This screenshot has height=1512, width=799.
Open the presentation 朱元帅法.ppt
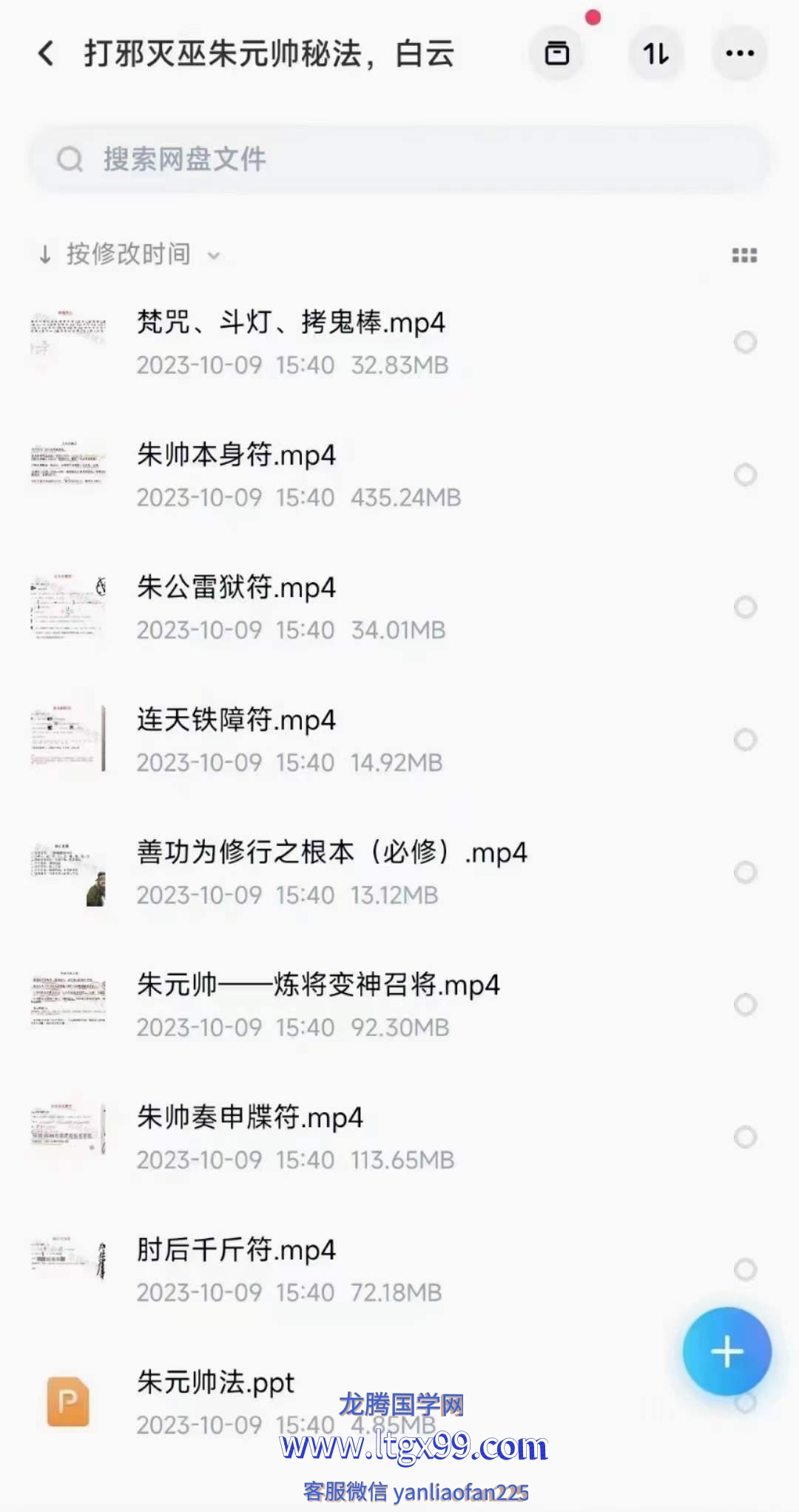point(216,1382)
